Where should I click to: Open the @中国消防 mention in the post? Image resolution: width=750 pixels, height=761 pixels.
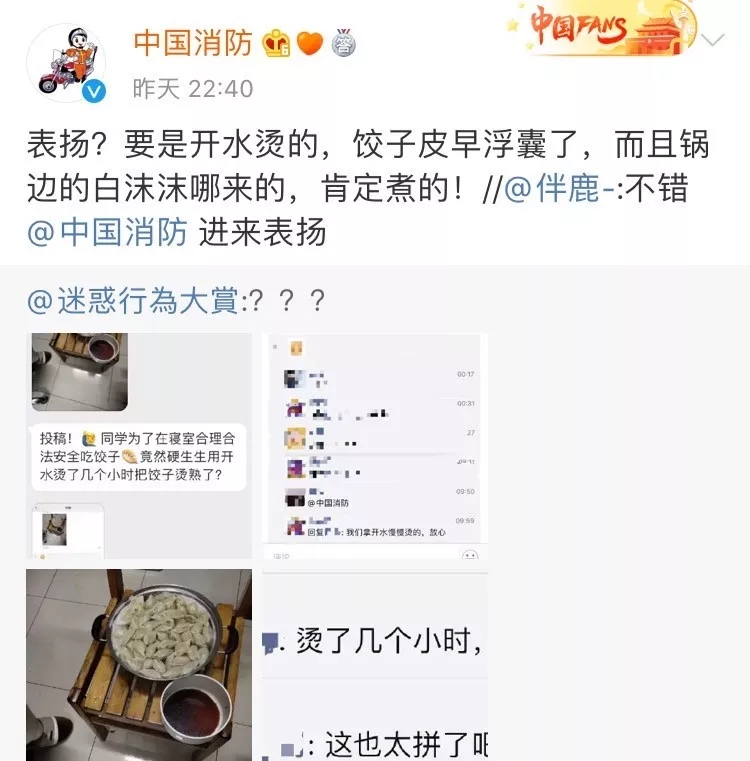pyautogui.click(x=107, y=232)
